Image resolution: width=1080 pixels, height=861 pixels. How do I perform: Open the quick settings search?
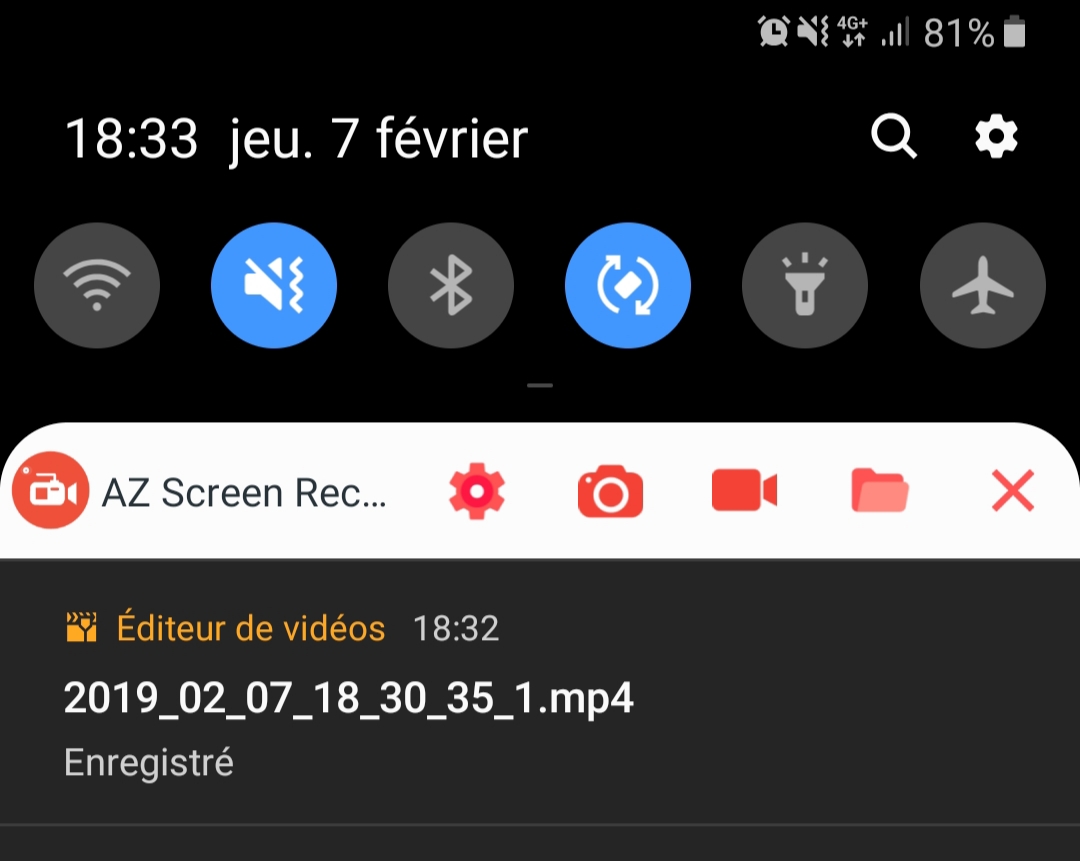coord(893,137)
